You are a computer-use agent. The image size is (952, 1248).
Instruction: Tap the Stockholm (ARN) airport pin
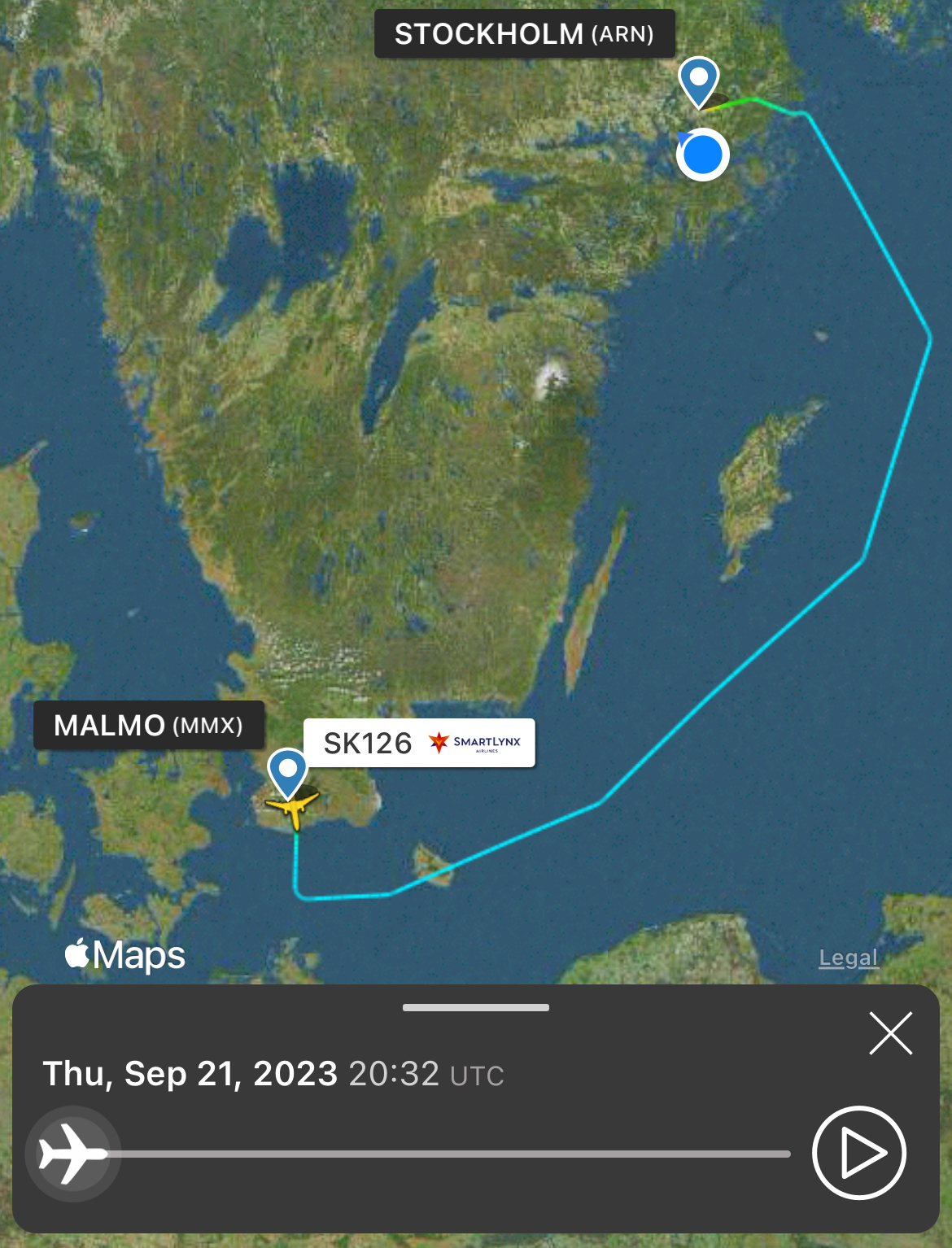[x=698, y=80]
